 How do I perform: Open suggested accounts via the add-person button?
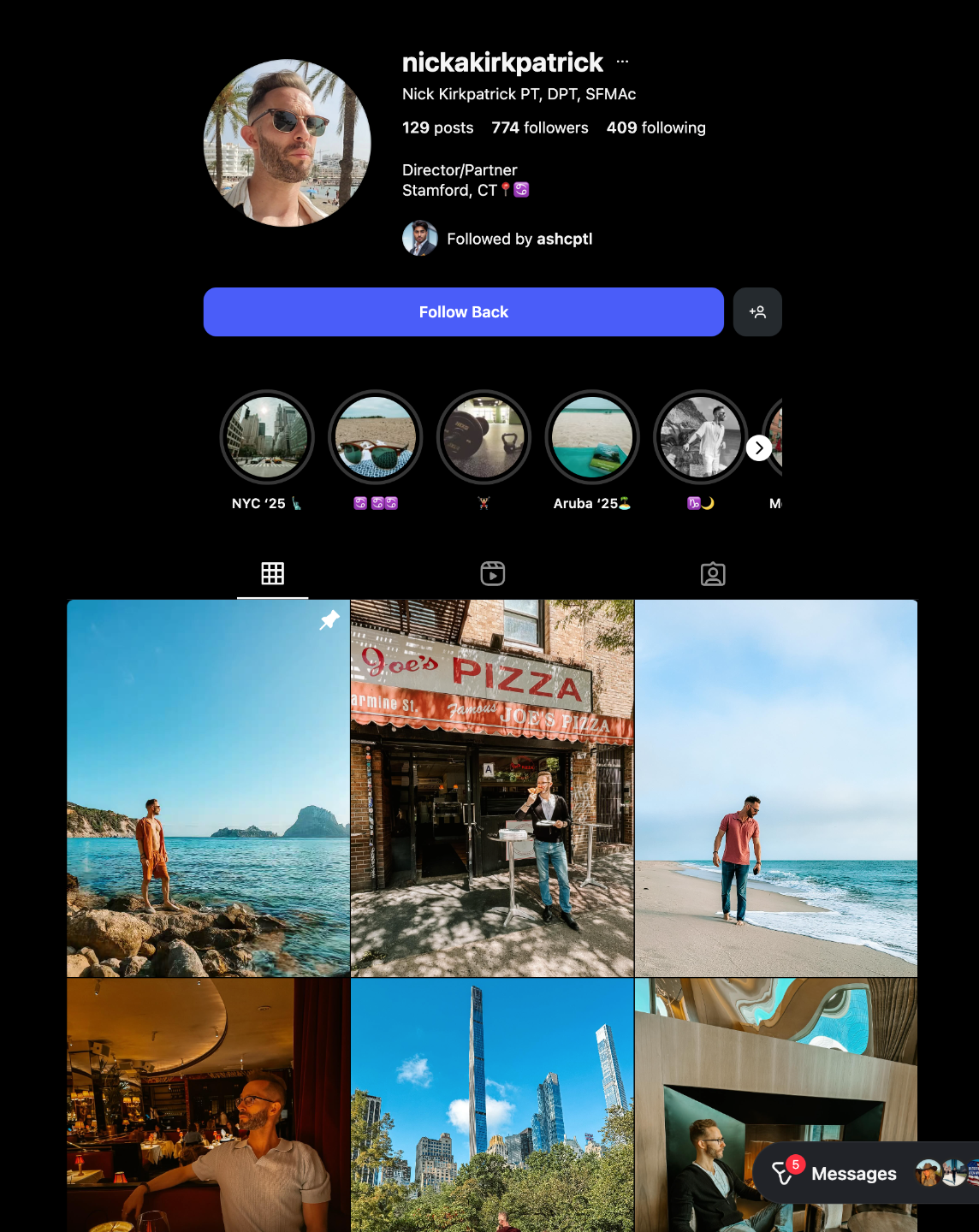tap(757, 312)
